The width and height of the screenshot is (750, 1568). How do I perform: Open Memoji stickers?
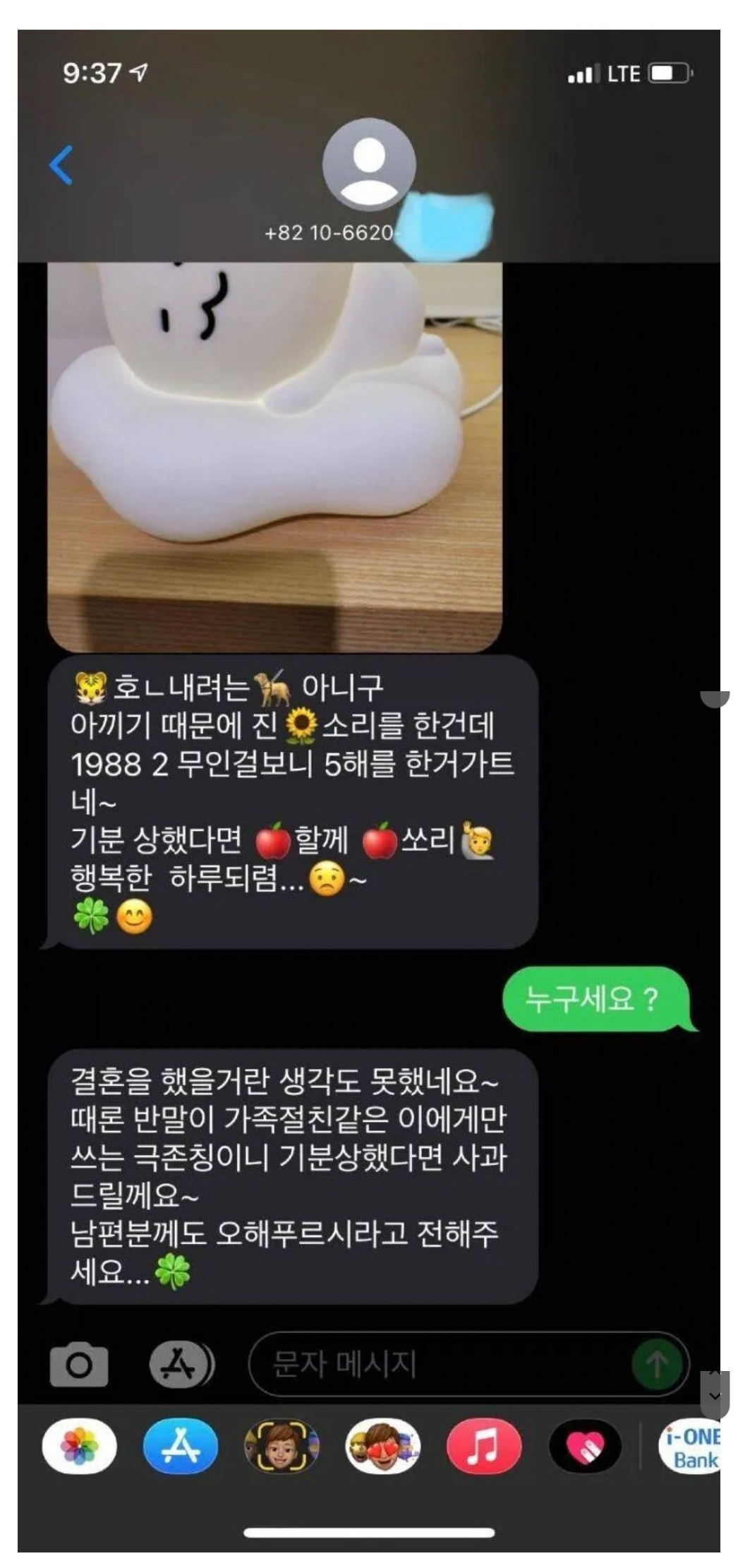pyautogui.click(x=382, y=1446)
